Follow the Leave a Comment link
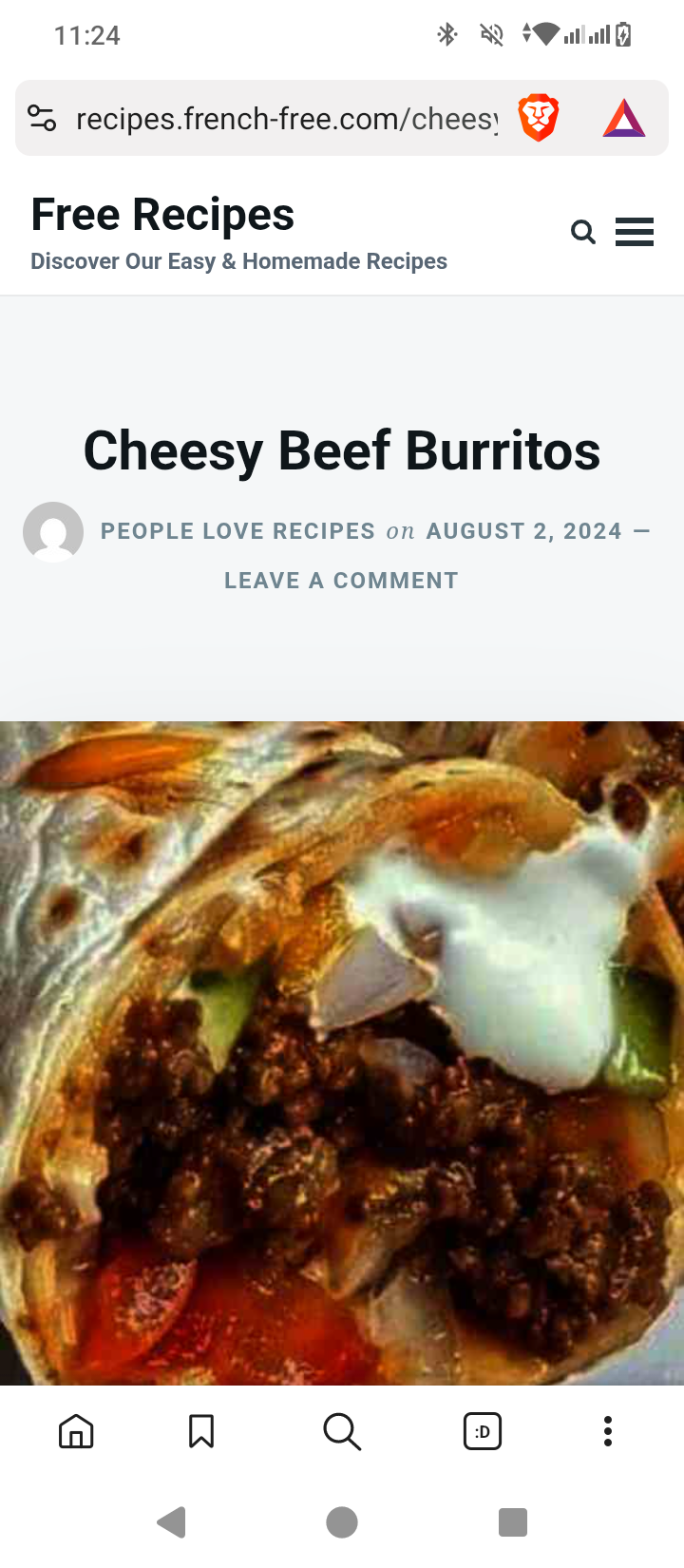684x1568 pixels. [x=341, y=581]
